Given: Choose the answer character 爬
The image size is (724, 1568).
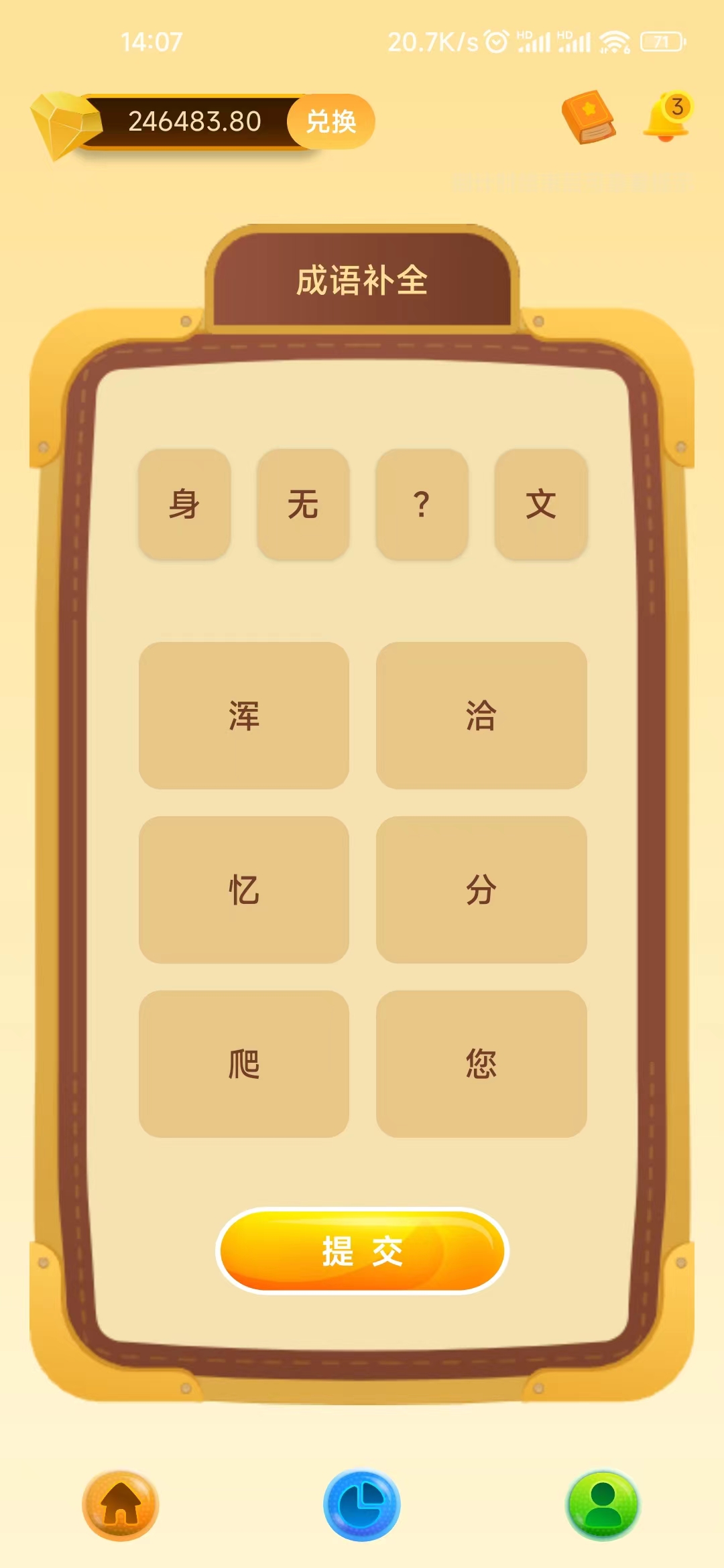Looking at the screenshot, I should [243, 1064].
